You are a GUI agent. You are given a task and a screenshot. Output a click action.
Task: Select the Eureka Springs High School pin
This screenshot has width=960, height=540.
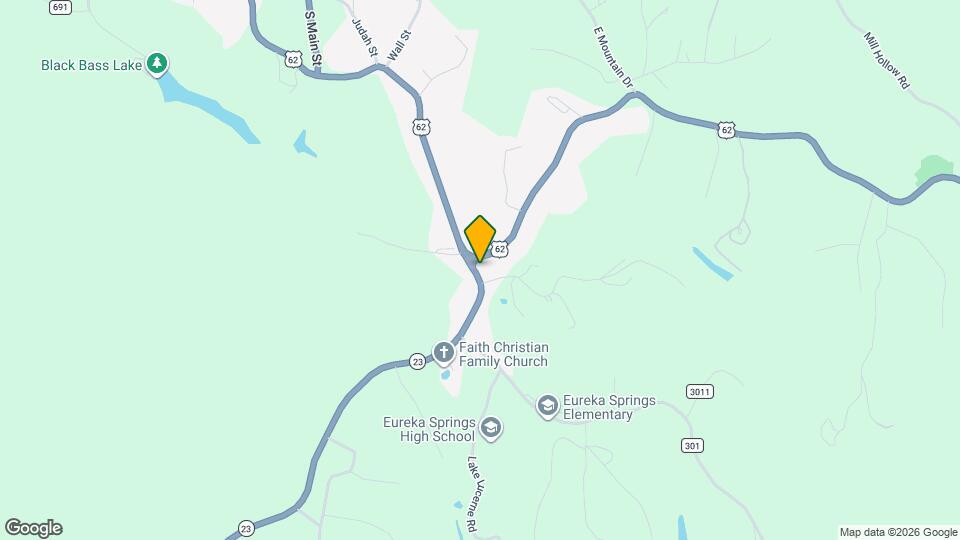490,429
